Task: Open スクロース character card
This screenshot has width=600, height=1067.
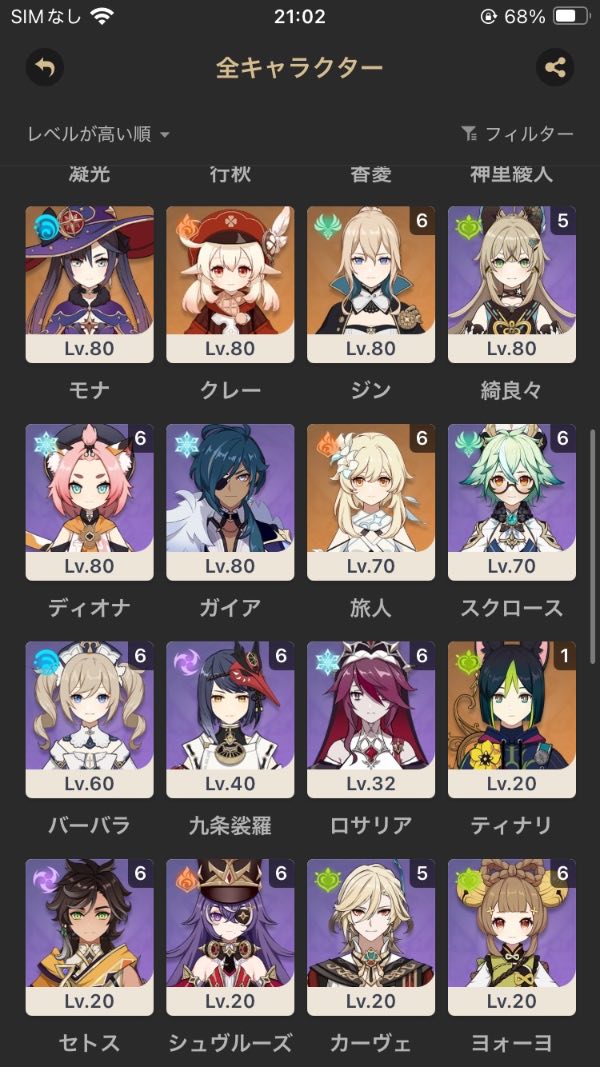Action: pos(512,501)
